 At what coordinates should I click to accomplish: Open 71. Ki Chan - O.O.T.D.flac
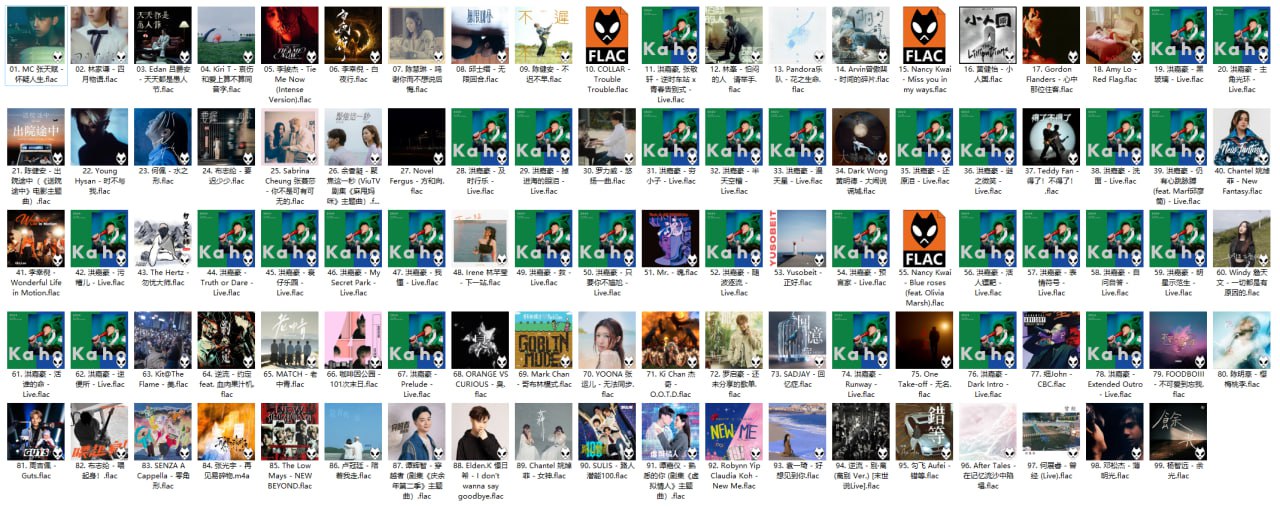click(x=670, y=340)
